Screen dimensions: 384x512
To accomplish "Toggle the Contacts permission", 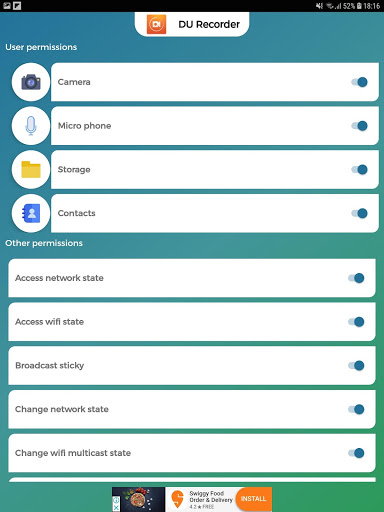I will pos(359,213).
